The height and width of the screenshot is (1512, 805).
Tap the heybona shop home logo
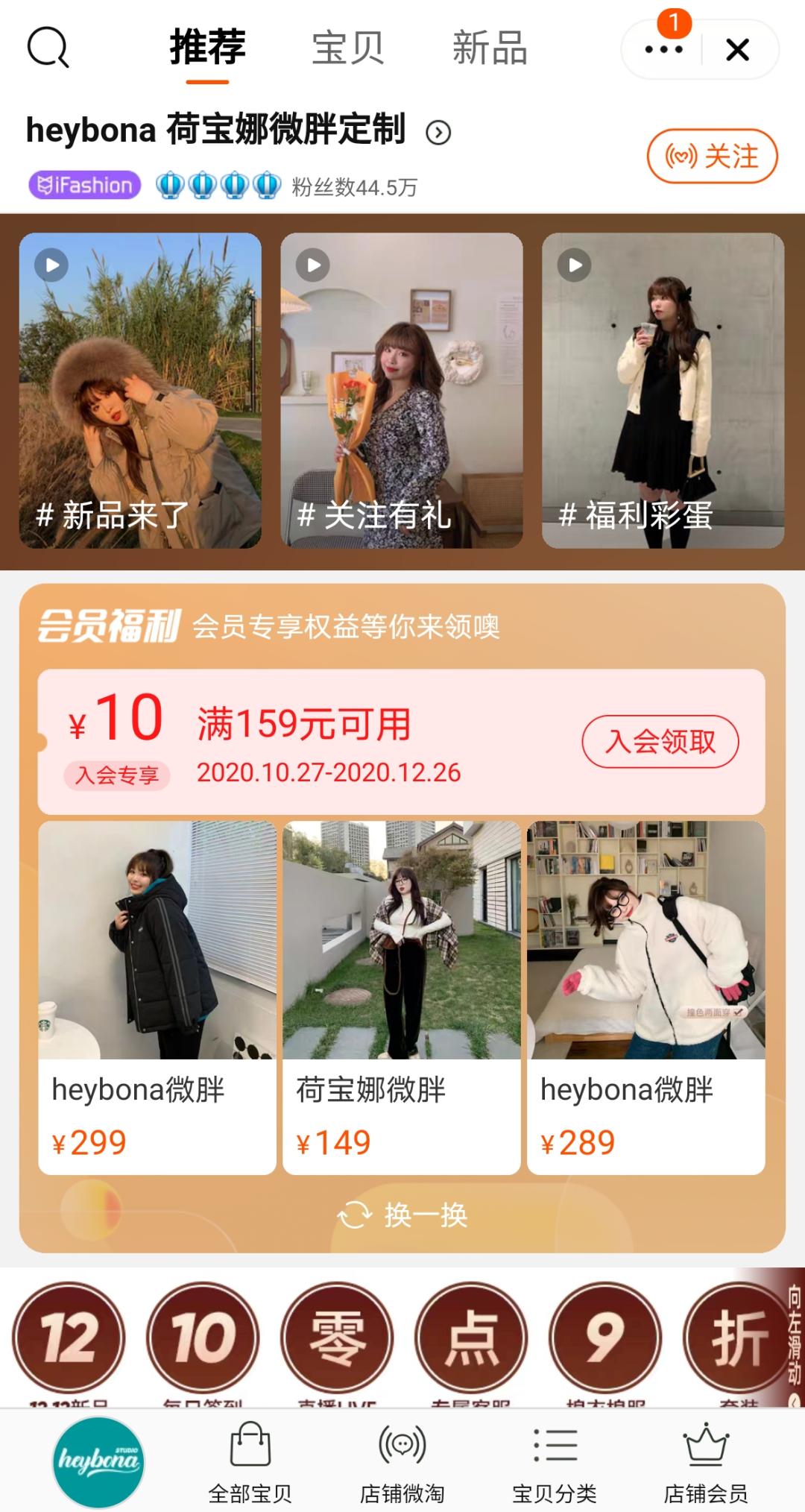(x=98, y=1461)
